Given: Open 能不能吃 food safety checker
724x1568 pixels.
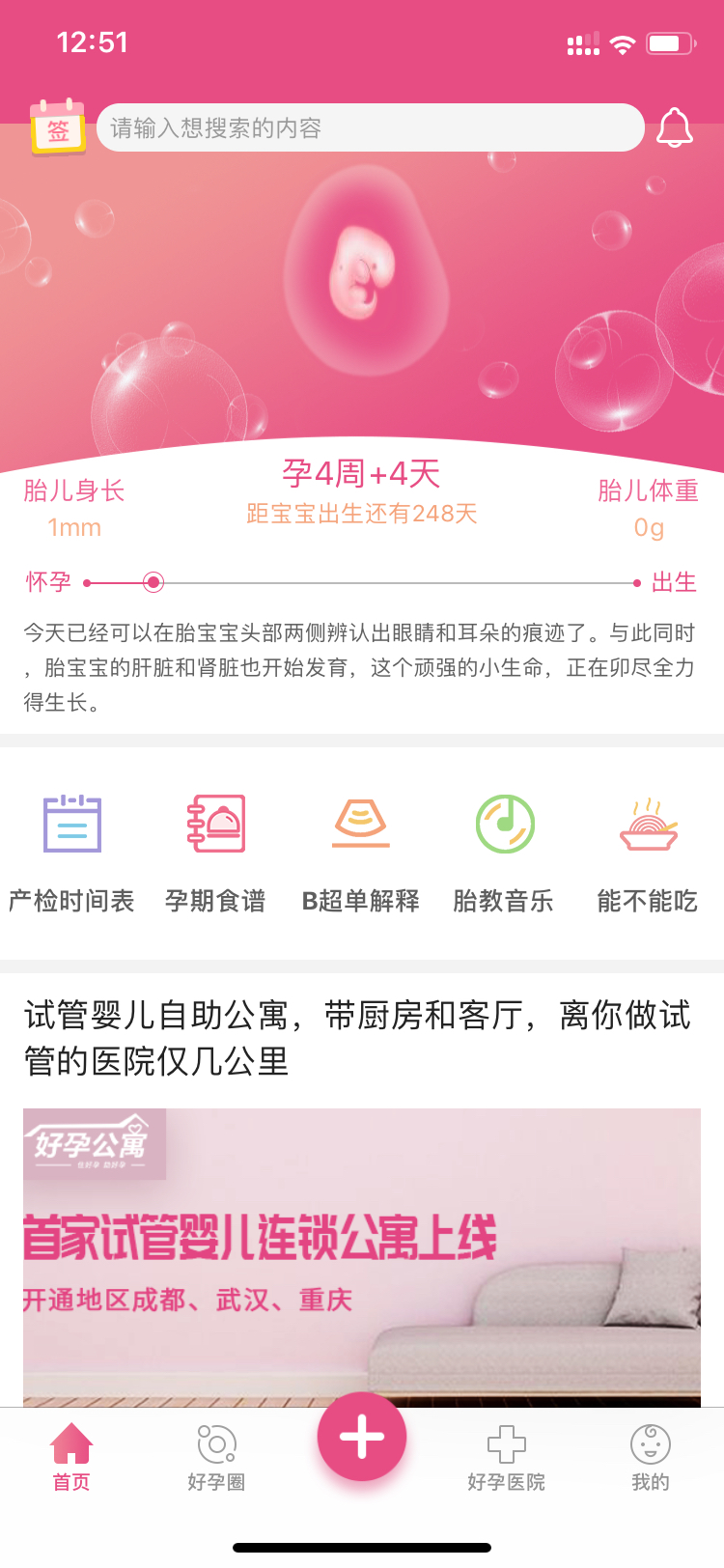Looking at the screenshot, I should click(648, 850).
